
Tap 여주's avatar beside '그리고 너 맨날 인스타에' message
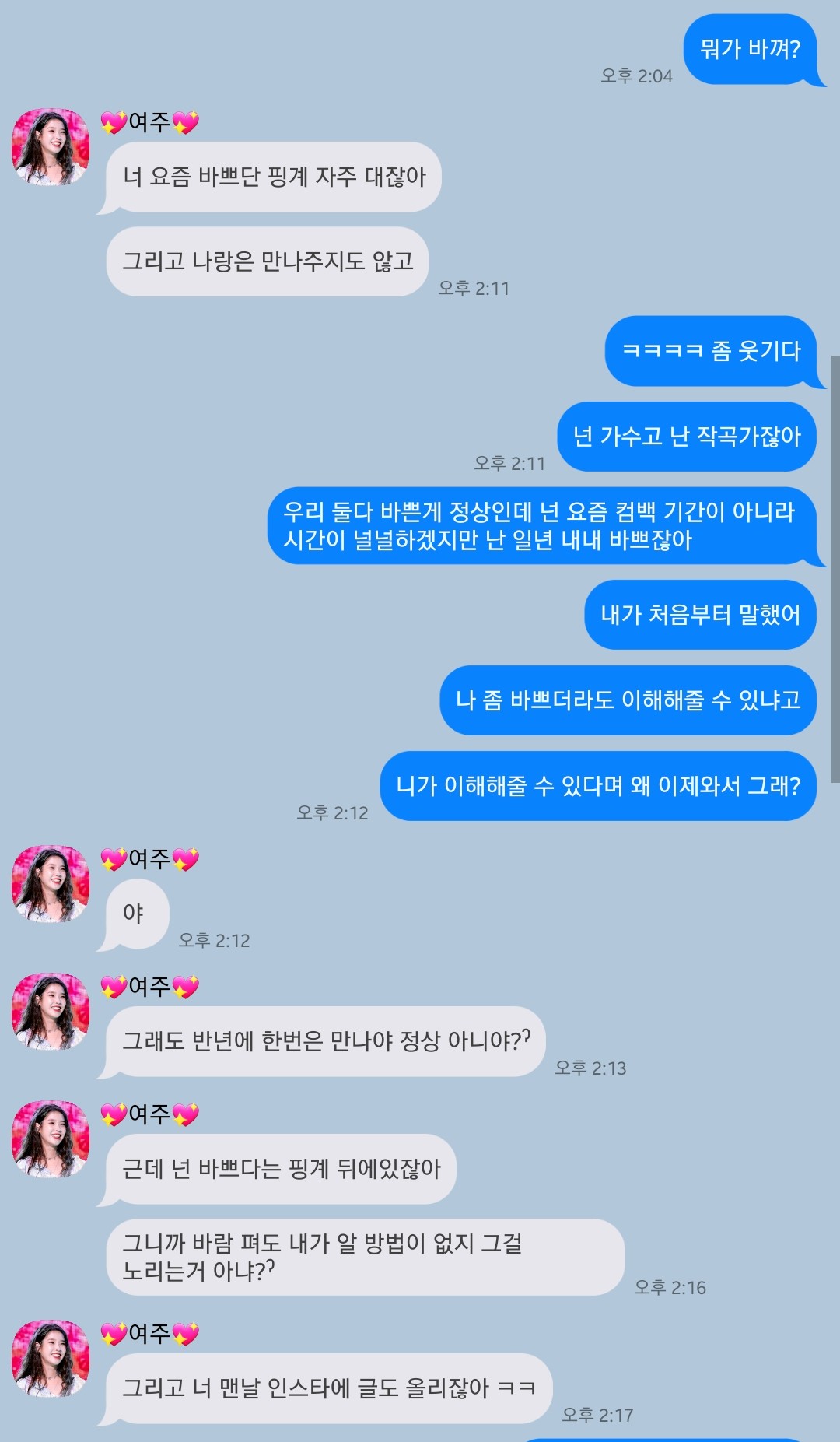[x=51, y=1359]
